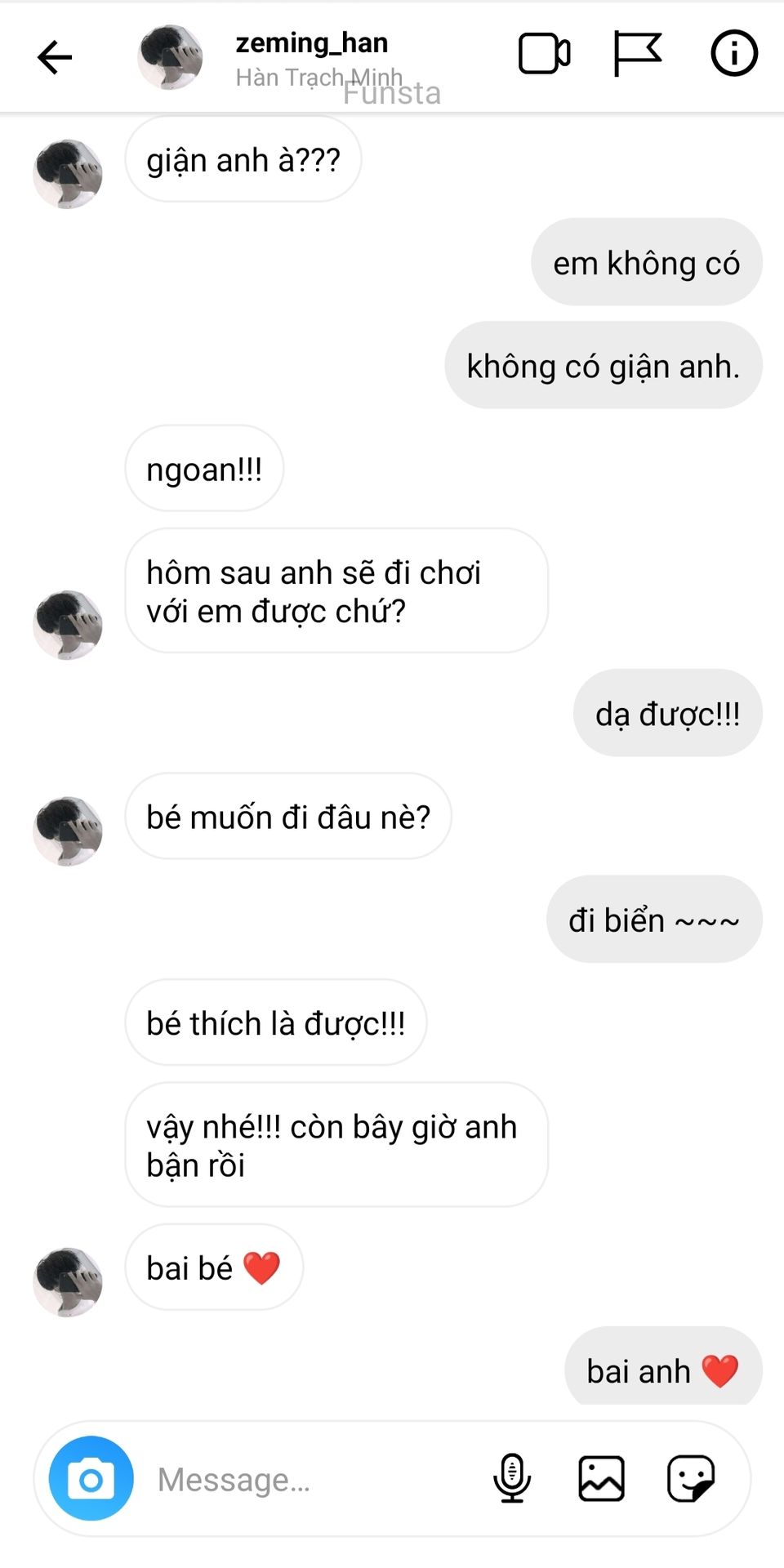The height and width of the screenshot is (1568, 784).
Task: Go back to the message list
Action: 55,57
